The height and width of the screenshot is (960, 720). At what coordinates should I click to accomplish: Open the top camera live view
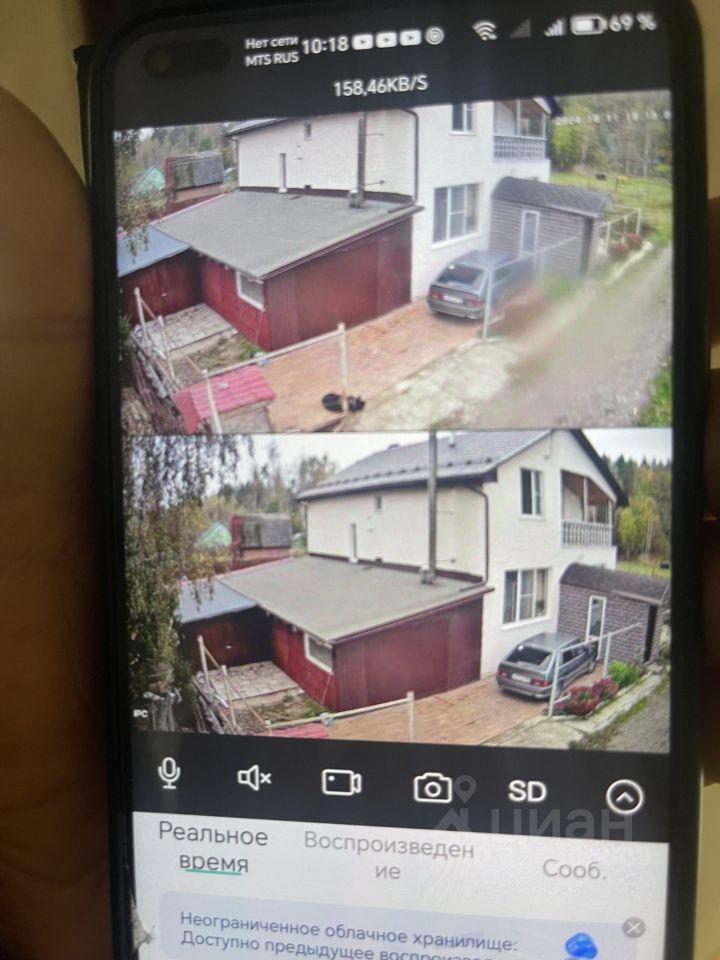[x=395, y=265]
